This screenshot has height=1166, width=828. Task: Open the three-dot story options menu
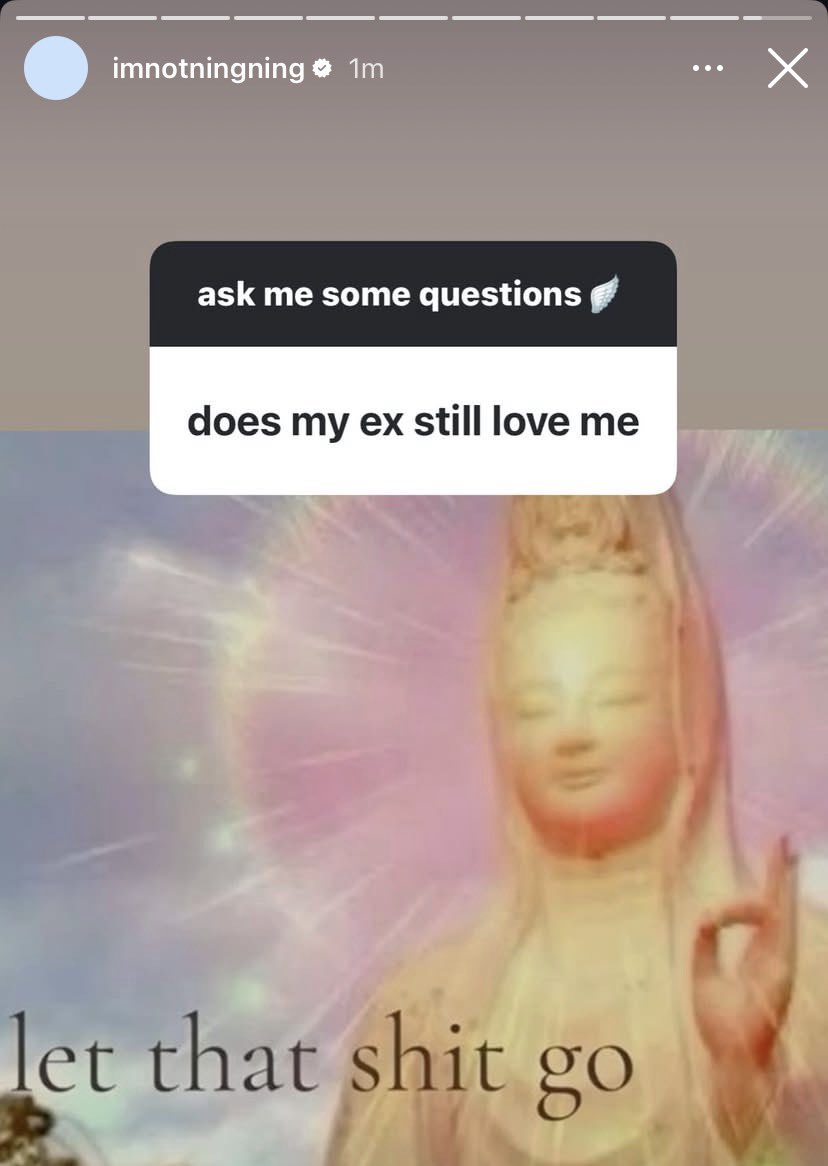coord(707,68)
